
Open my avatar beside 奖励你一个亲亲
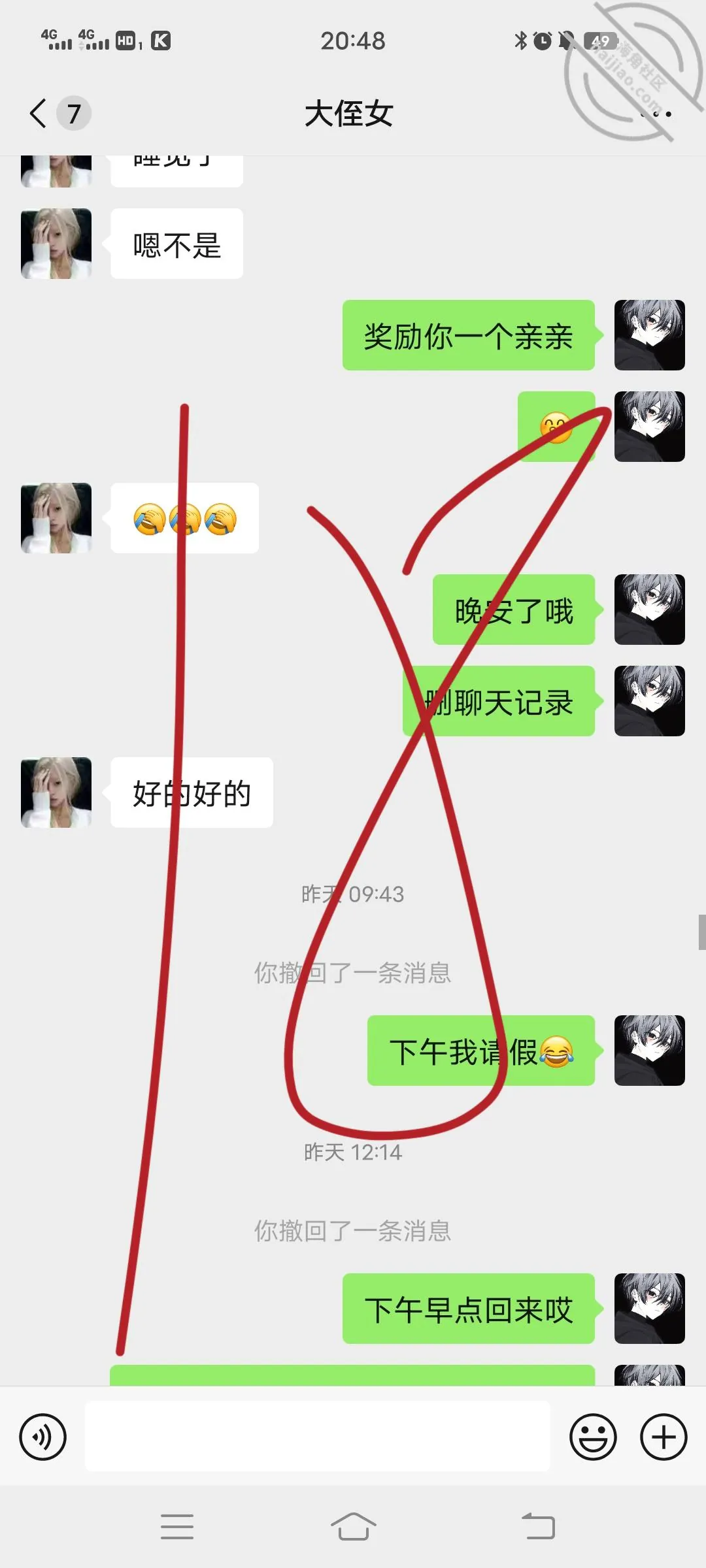click(650, 335)
